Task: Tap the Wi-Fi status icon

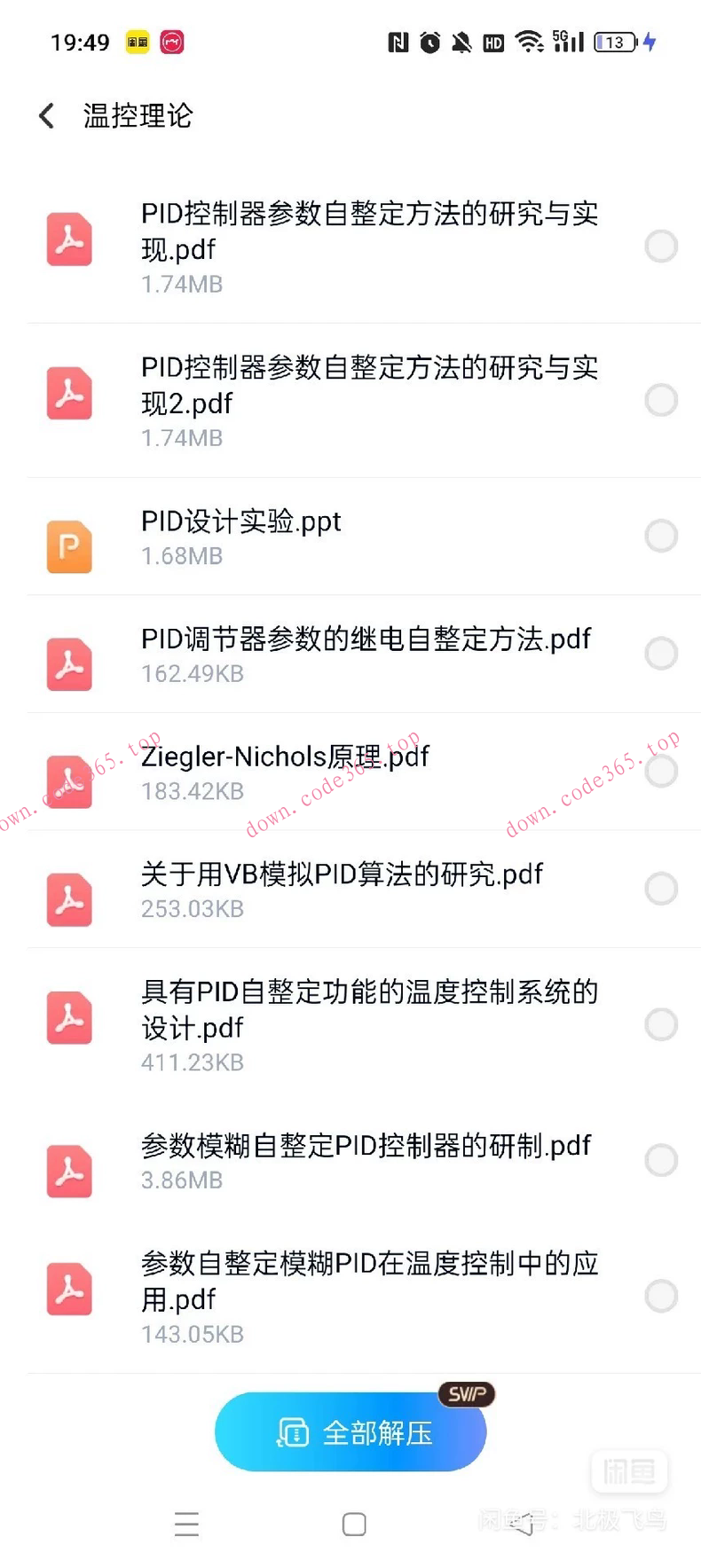Action: (x=527, y=42)
